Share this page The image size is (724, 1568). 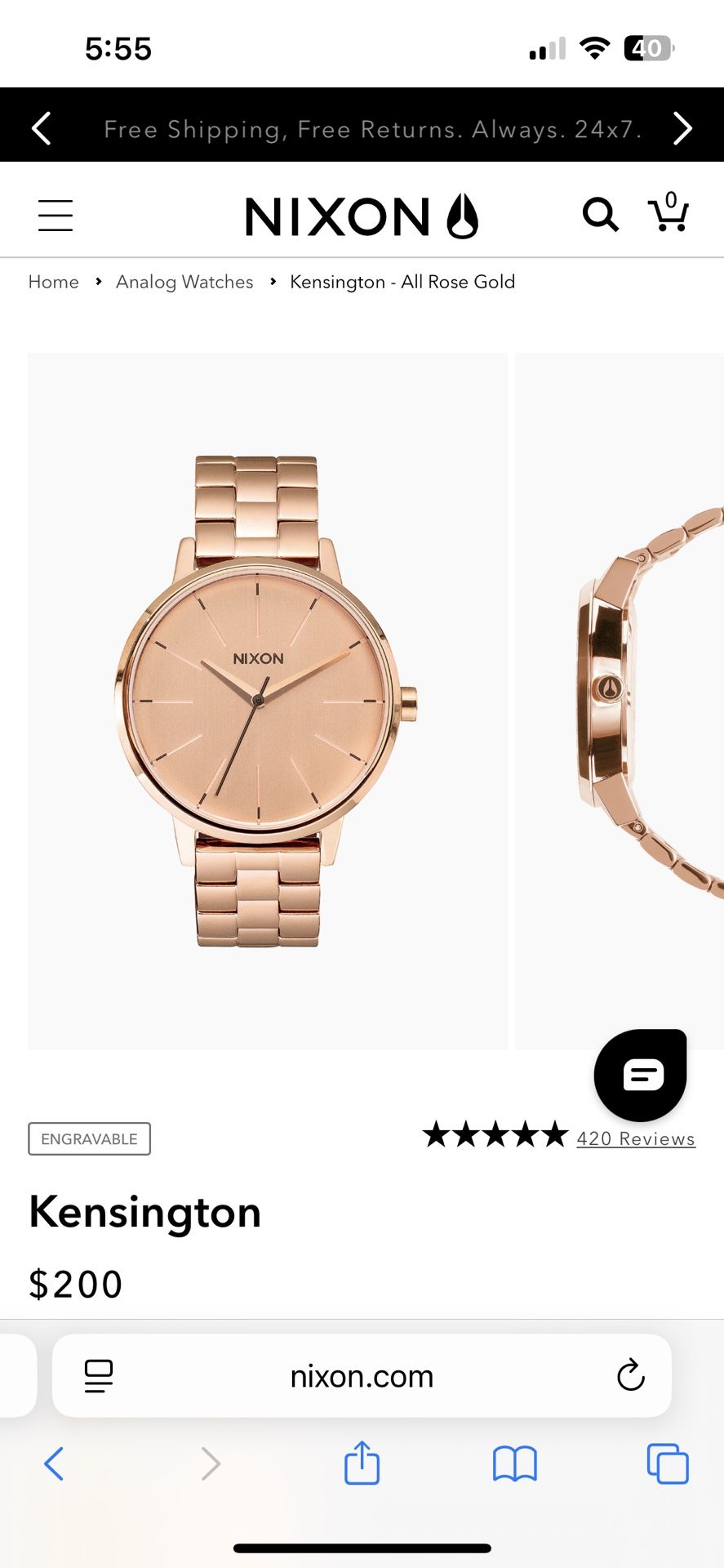click(362, 1462)
